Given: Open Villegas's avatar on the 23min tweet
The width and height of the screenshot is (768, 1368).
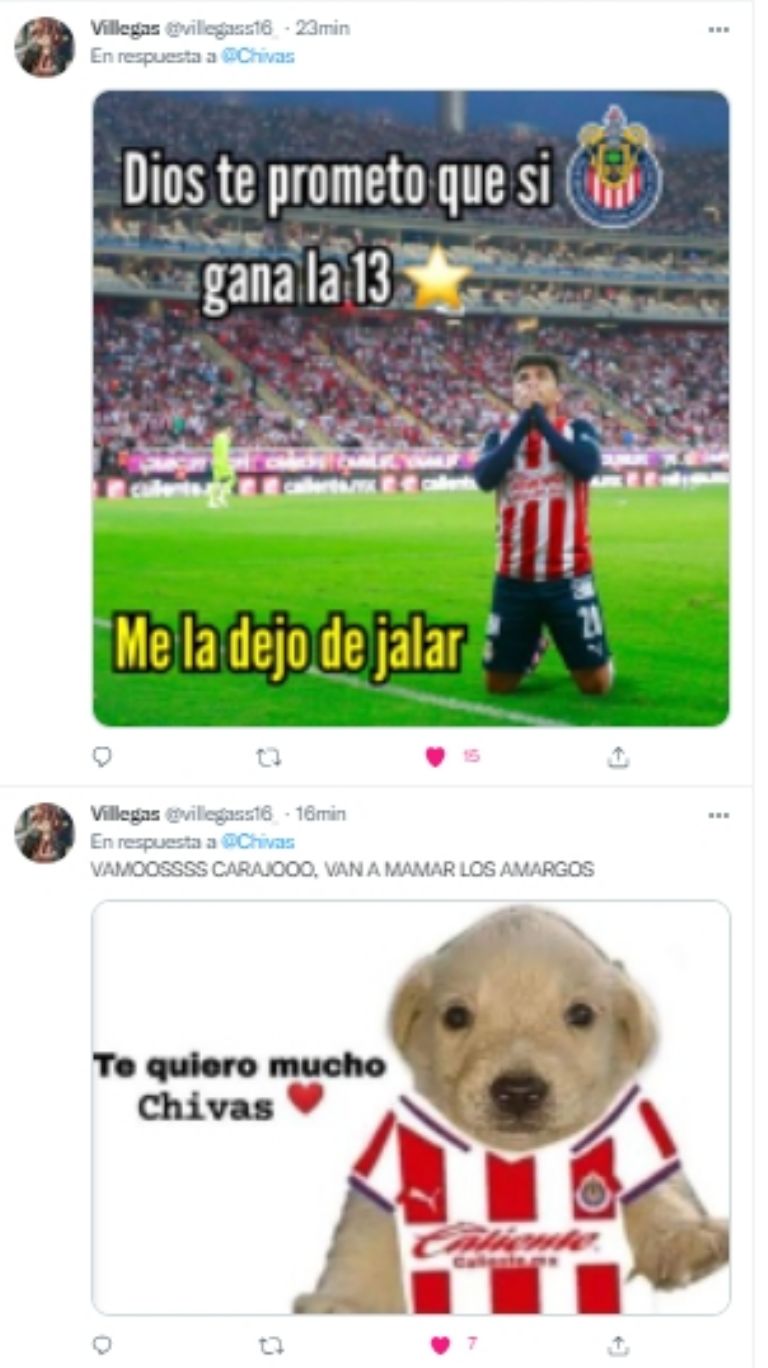Looking at the screenshot, I should point(44,47).
